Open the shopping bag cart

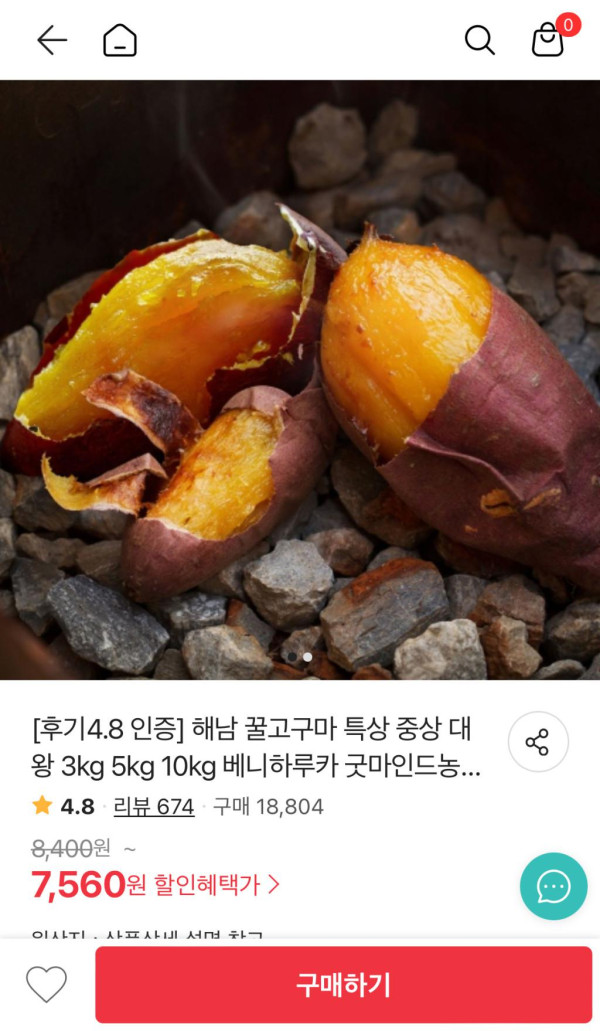click(x=548, y=40)
